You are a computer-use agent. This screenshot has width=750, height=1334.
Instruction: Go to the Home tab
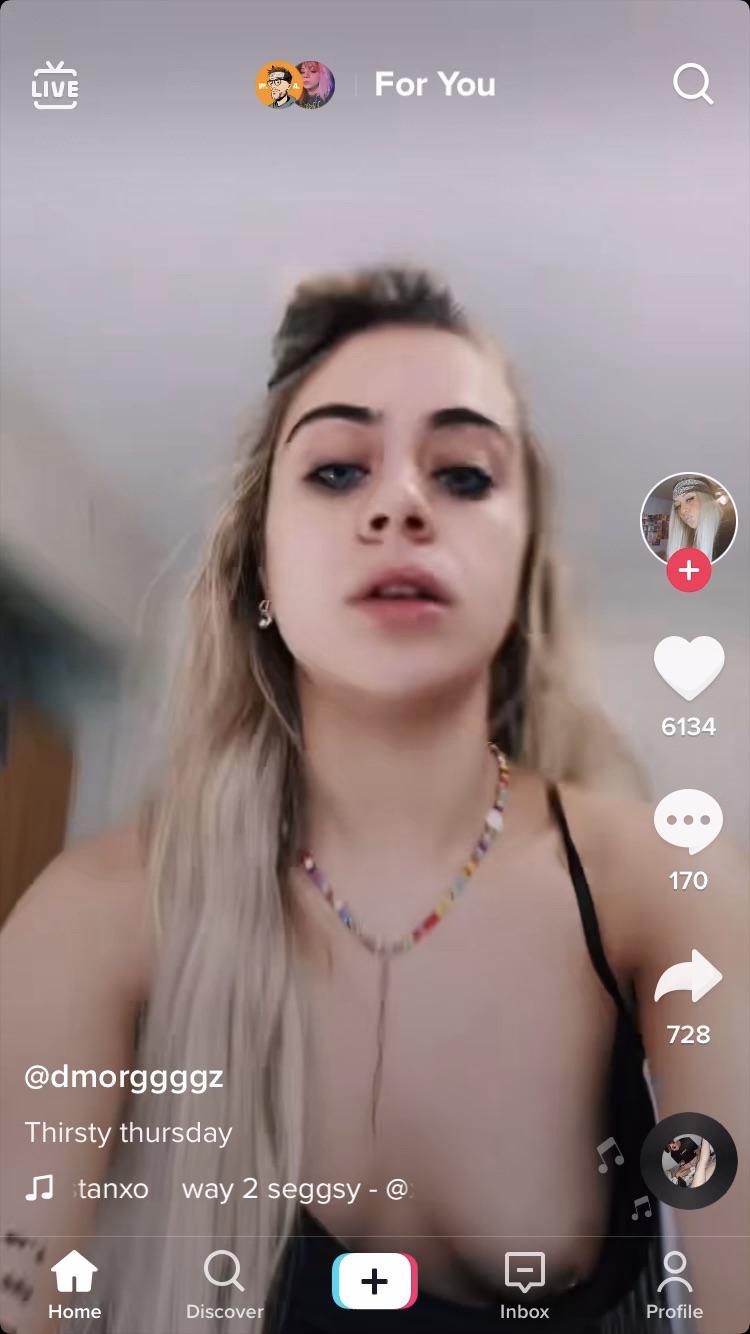coord(75,1287)
